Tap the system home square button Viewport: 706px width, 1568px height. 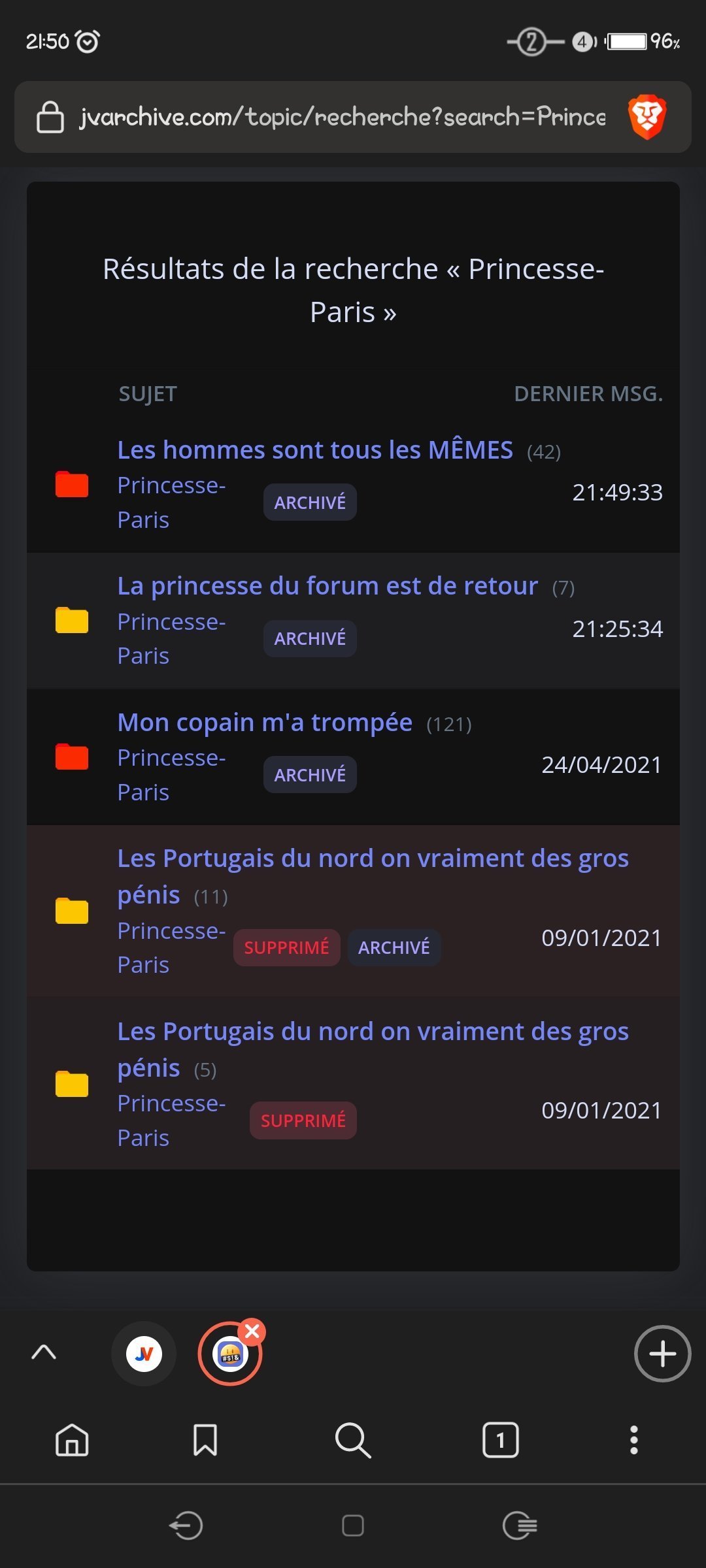(x=353, y=1526)
